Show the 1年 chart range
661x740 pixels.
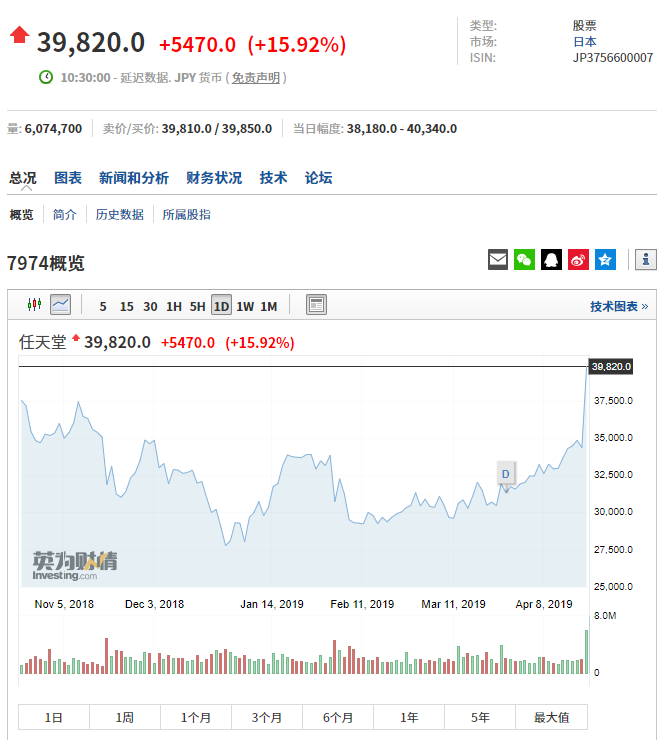(409, 717)
